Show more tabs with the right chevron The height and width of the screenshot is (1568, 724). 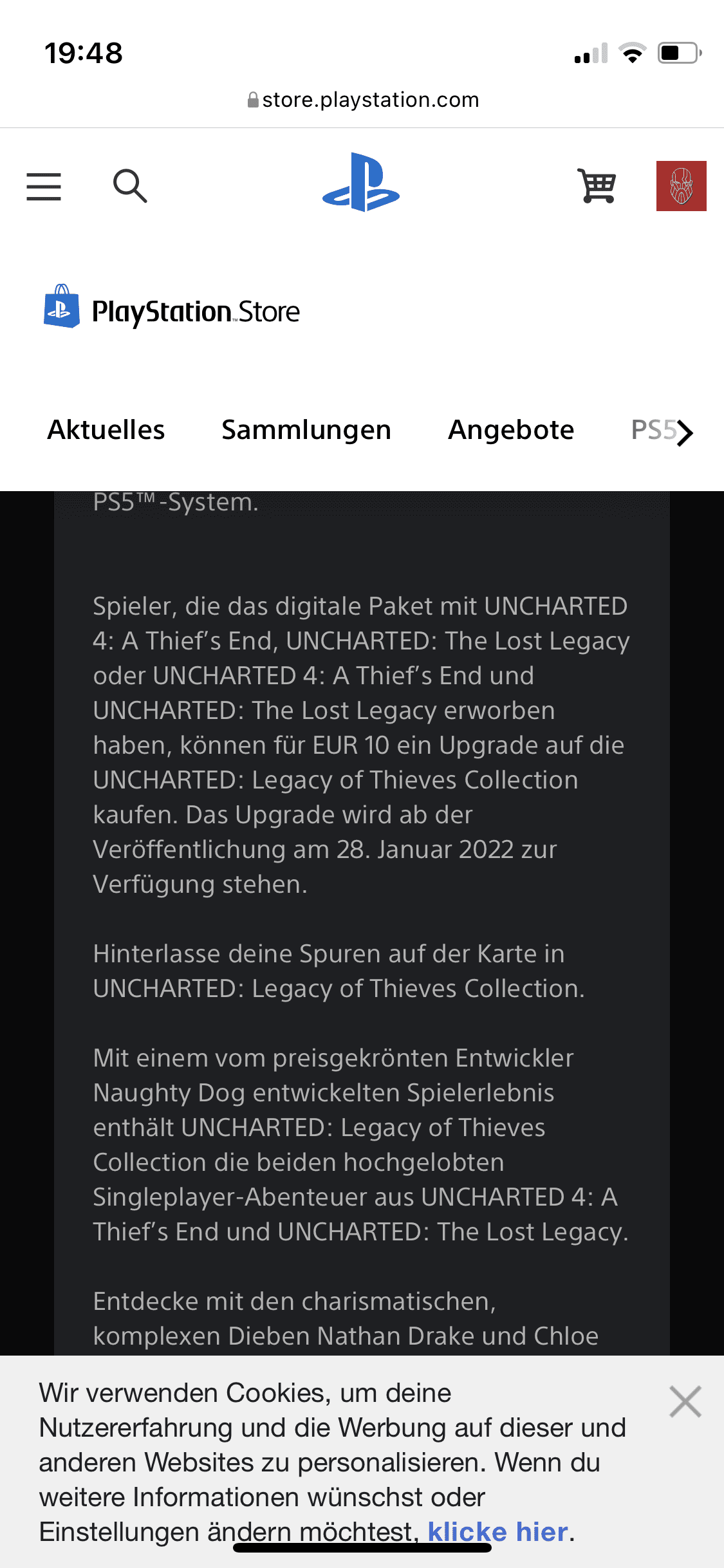[x=685, y=433]
